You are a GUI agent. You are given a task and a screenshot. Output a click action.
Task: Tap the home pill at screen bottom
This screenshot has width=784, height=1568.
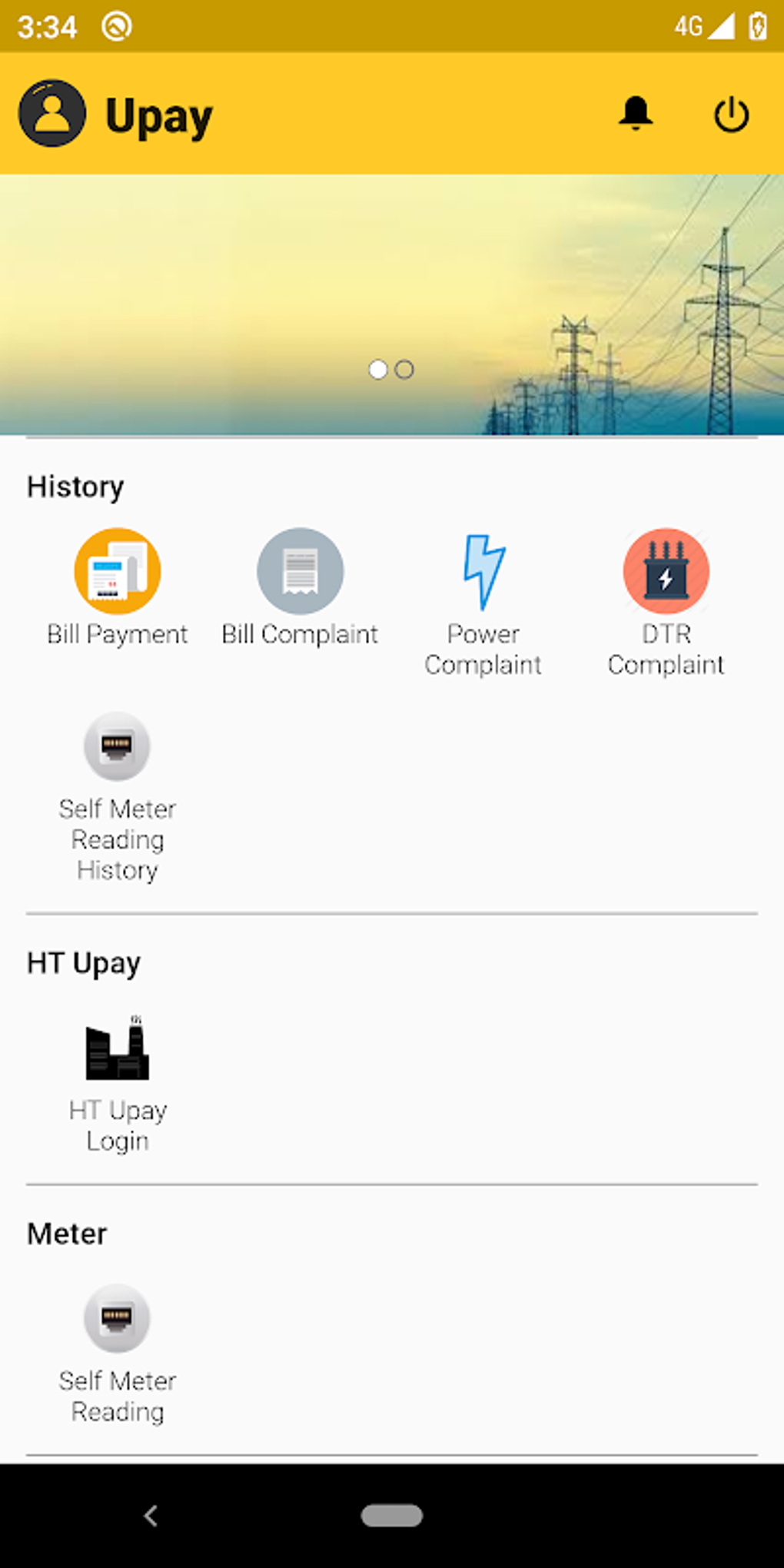pos(391,1516)
